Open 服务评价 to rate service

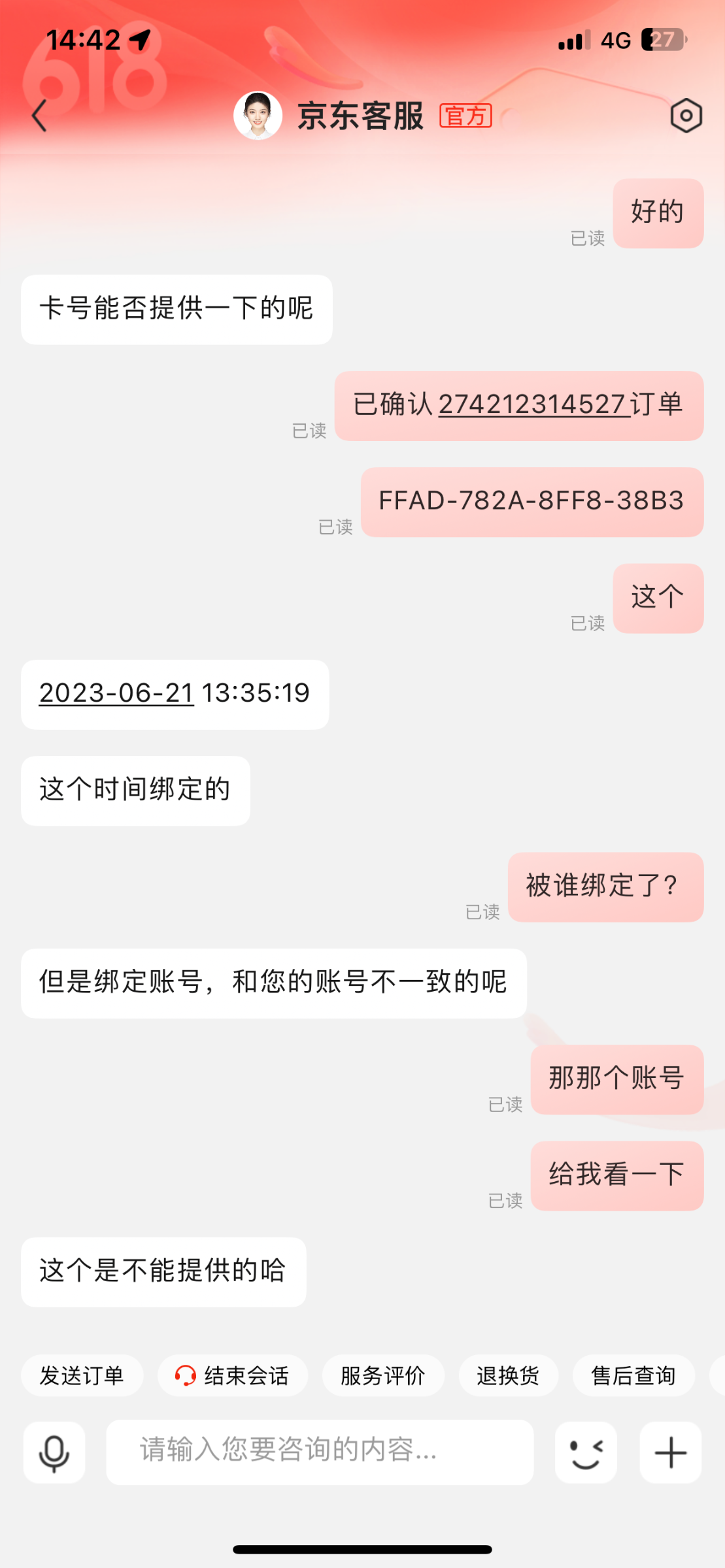click(382, 1375)
